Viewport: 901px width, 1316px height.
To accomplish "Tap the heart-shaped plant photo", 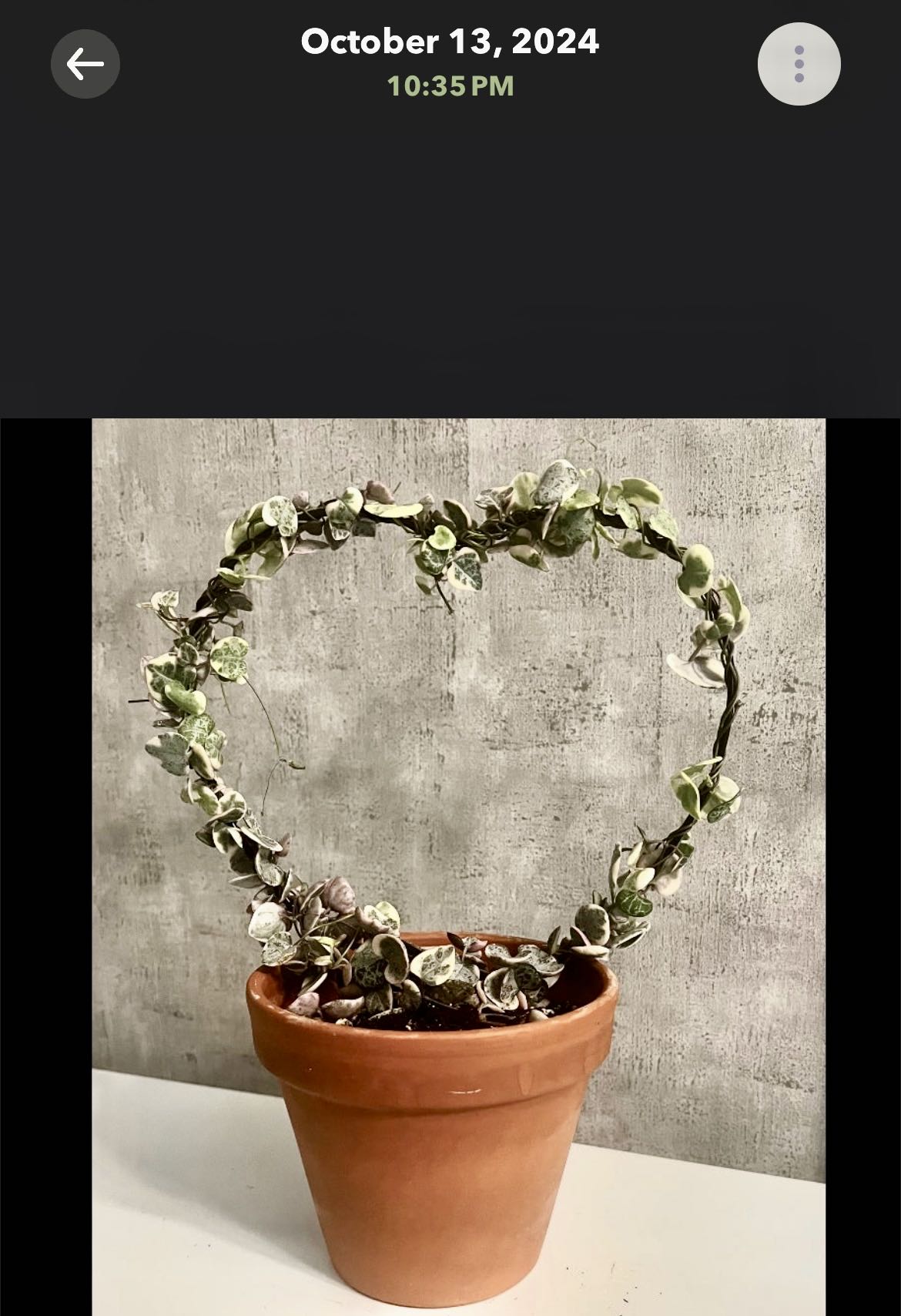I will [458, 863].
